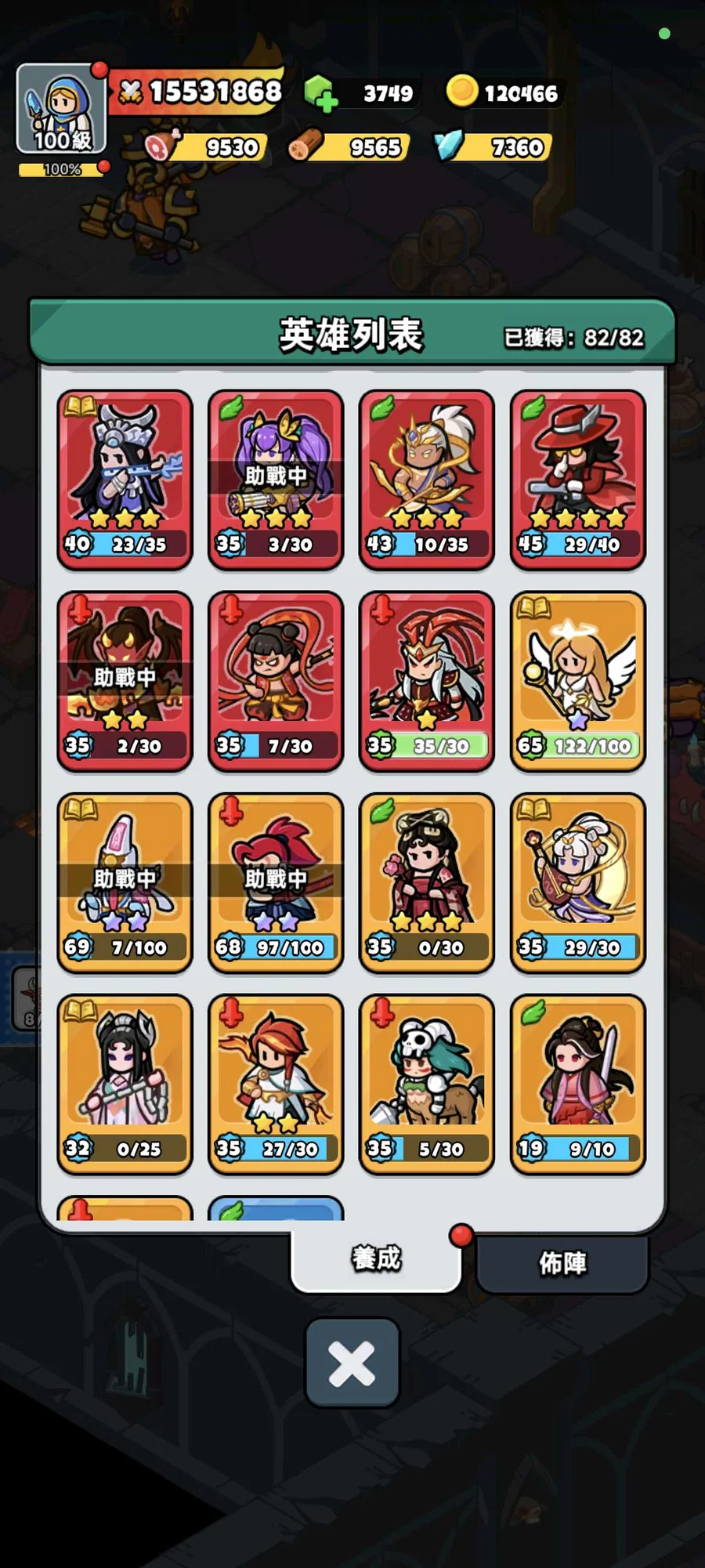Select the level 69 hero 7/100
Screen dimensions: 705x1568
point(125,882)
